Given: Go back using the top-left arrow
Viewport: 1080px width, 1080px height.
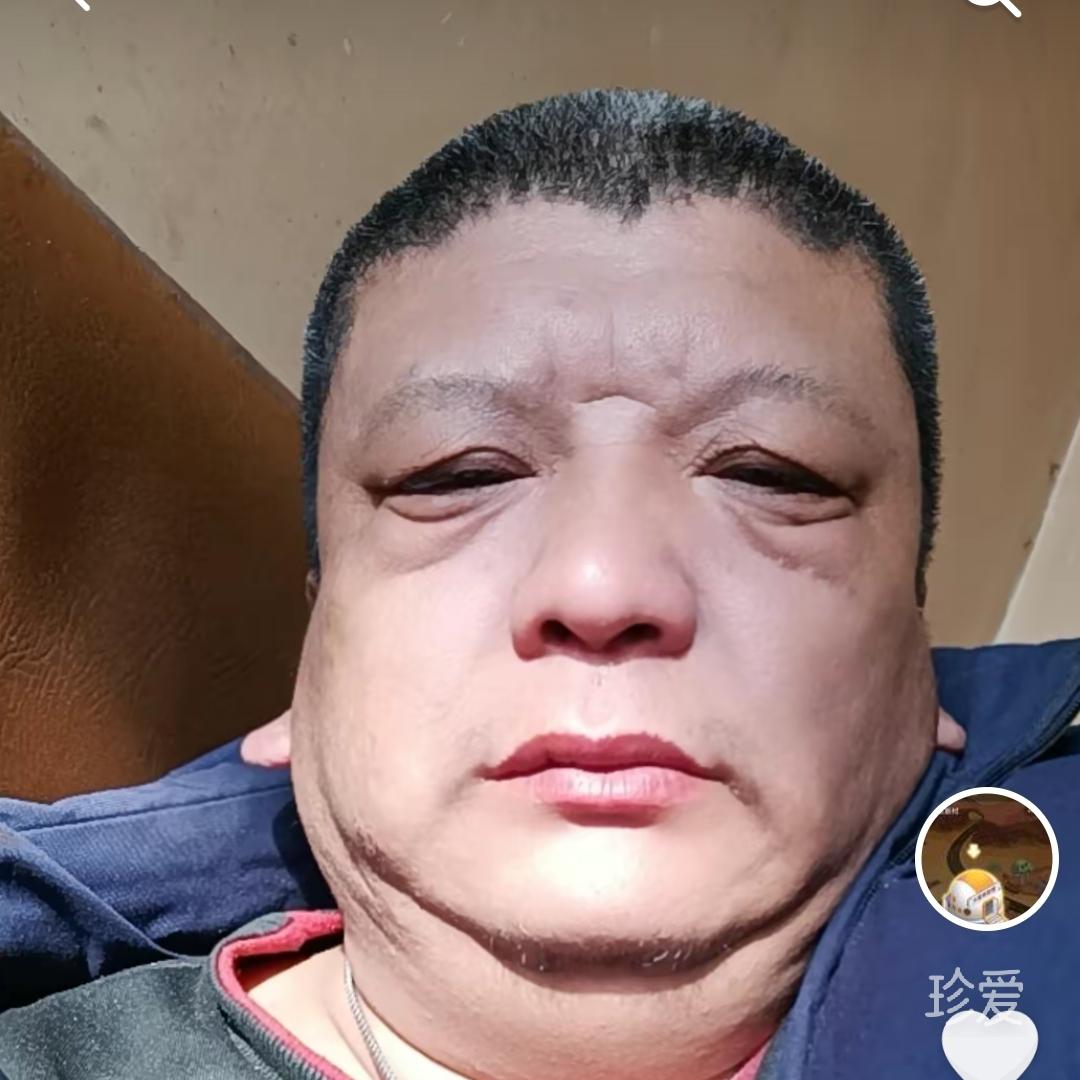Looking at the screenshot, I should (80, 3).
